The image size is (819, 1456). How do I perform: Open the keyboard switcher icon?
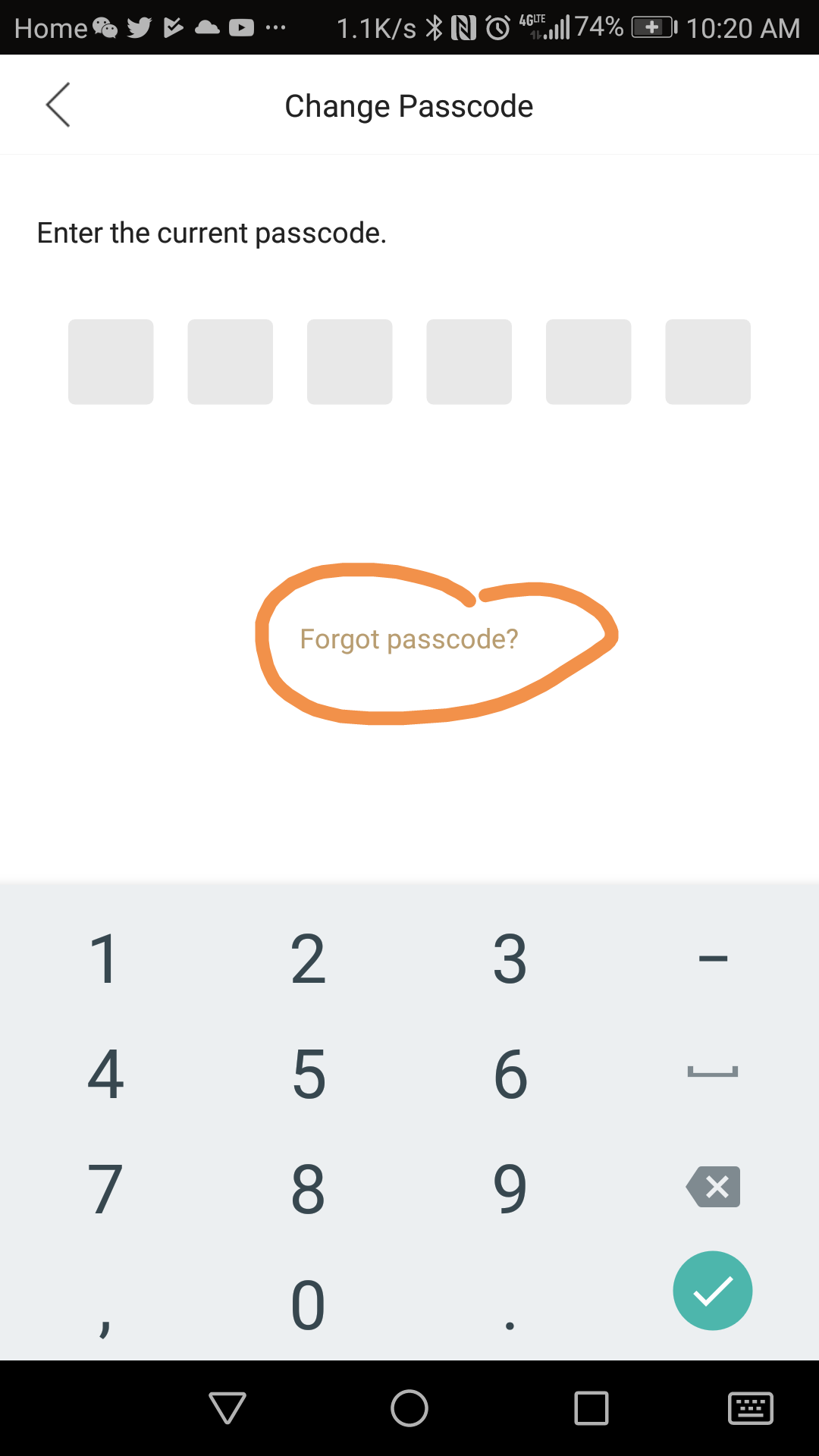tap(750, 1409)
